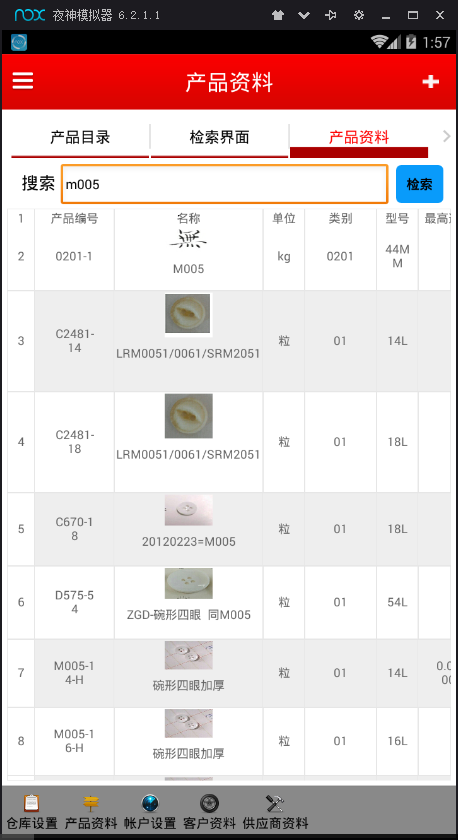Select the 产品资料 top tab

(x=359, y=138)
